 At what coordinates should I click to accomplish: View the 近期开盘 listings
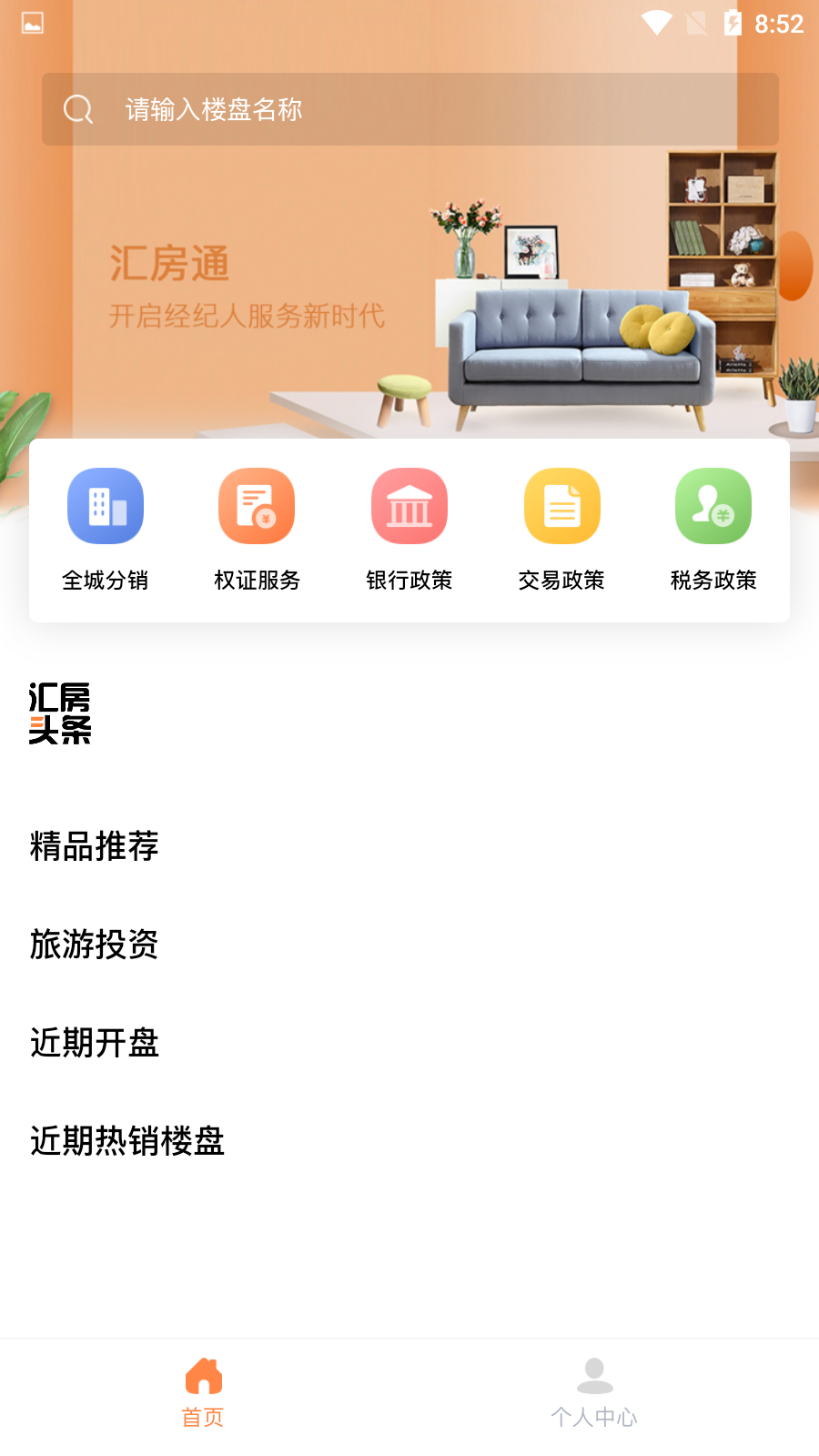[x=94, y=1045]
